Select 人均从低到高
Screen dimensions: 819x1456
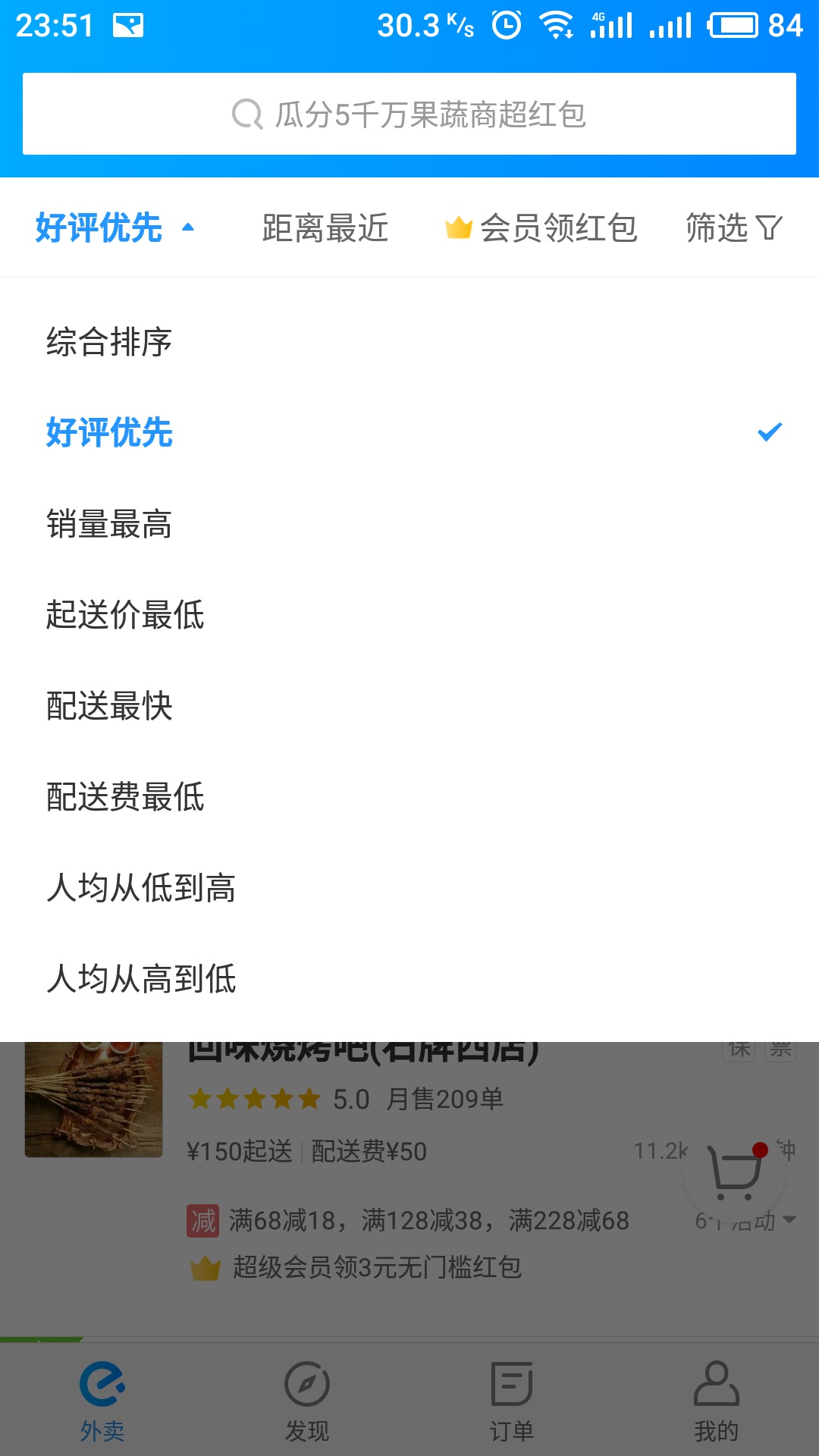coord(141,887)
